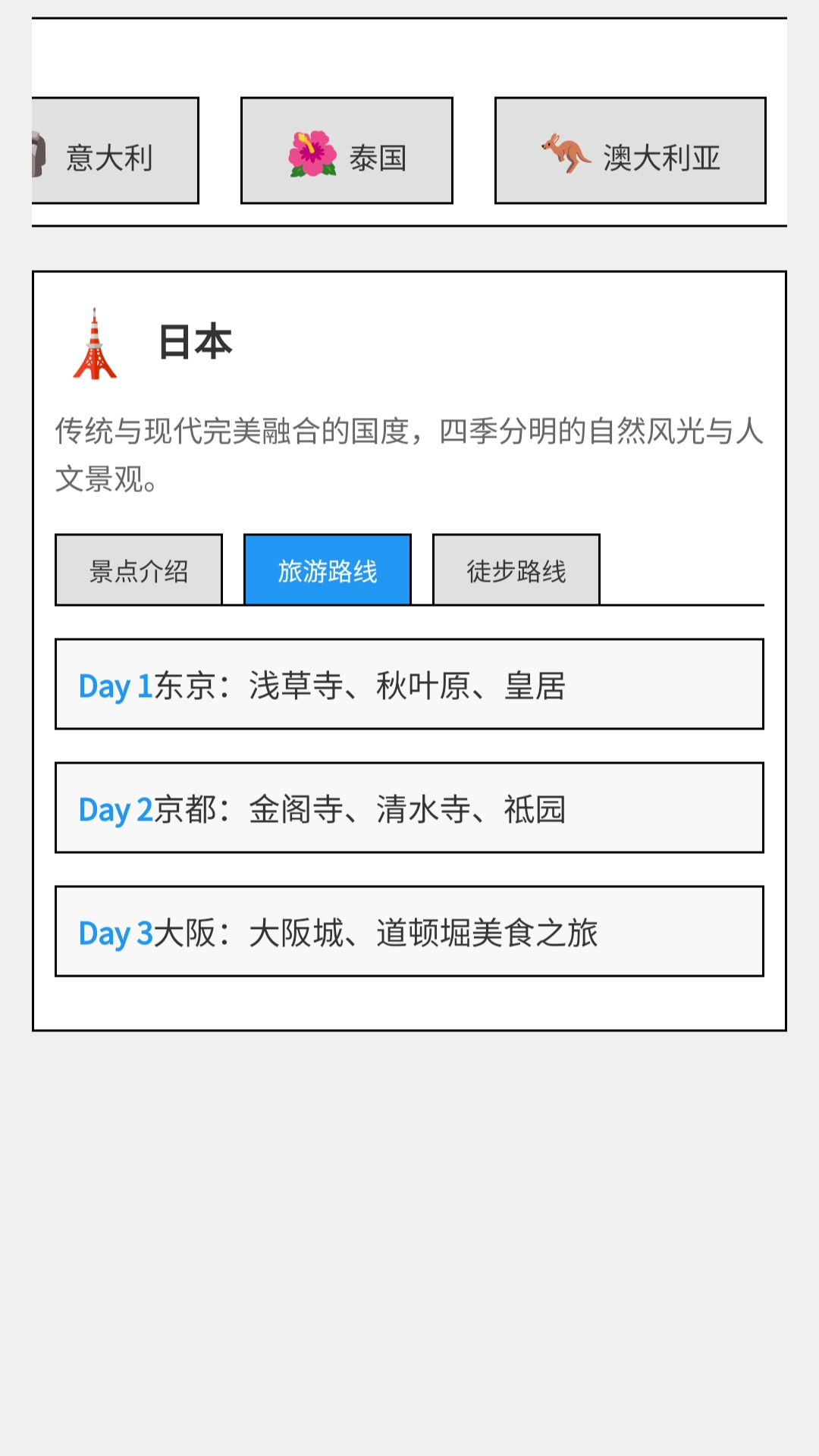Open the 泰国 country card
Screen dimensions: 819x1456
pos(346,150)
